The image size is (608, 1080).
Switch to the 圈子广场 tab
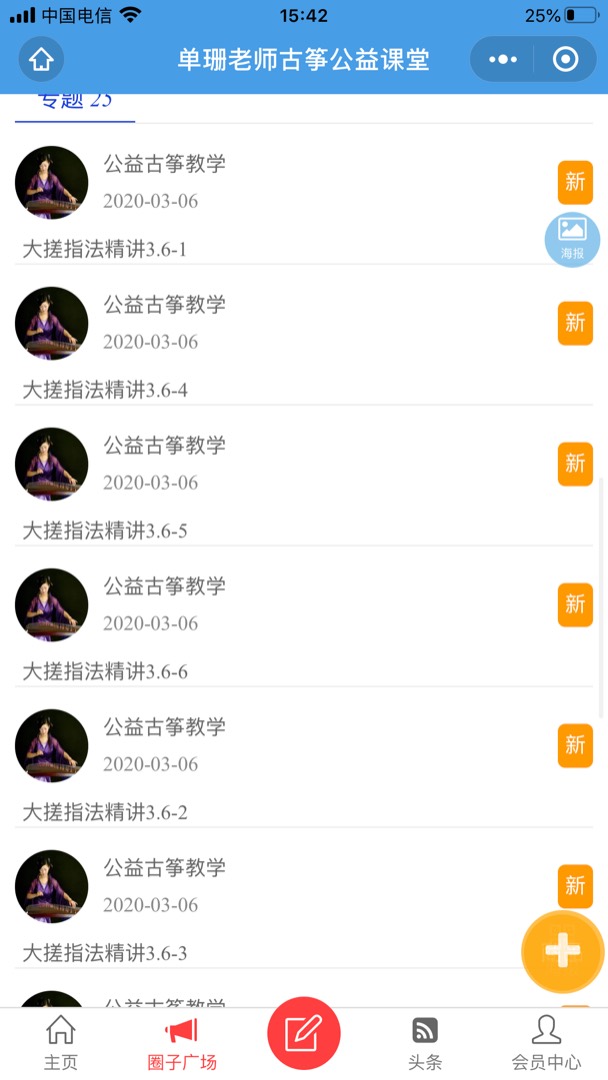click(x=181, y=1043)
